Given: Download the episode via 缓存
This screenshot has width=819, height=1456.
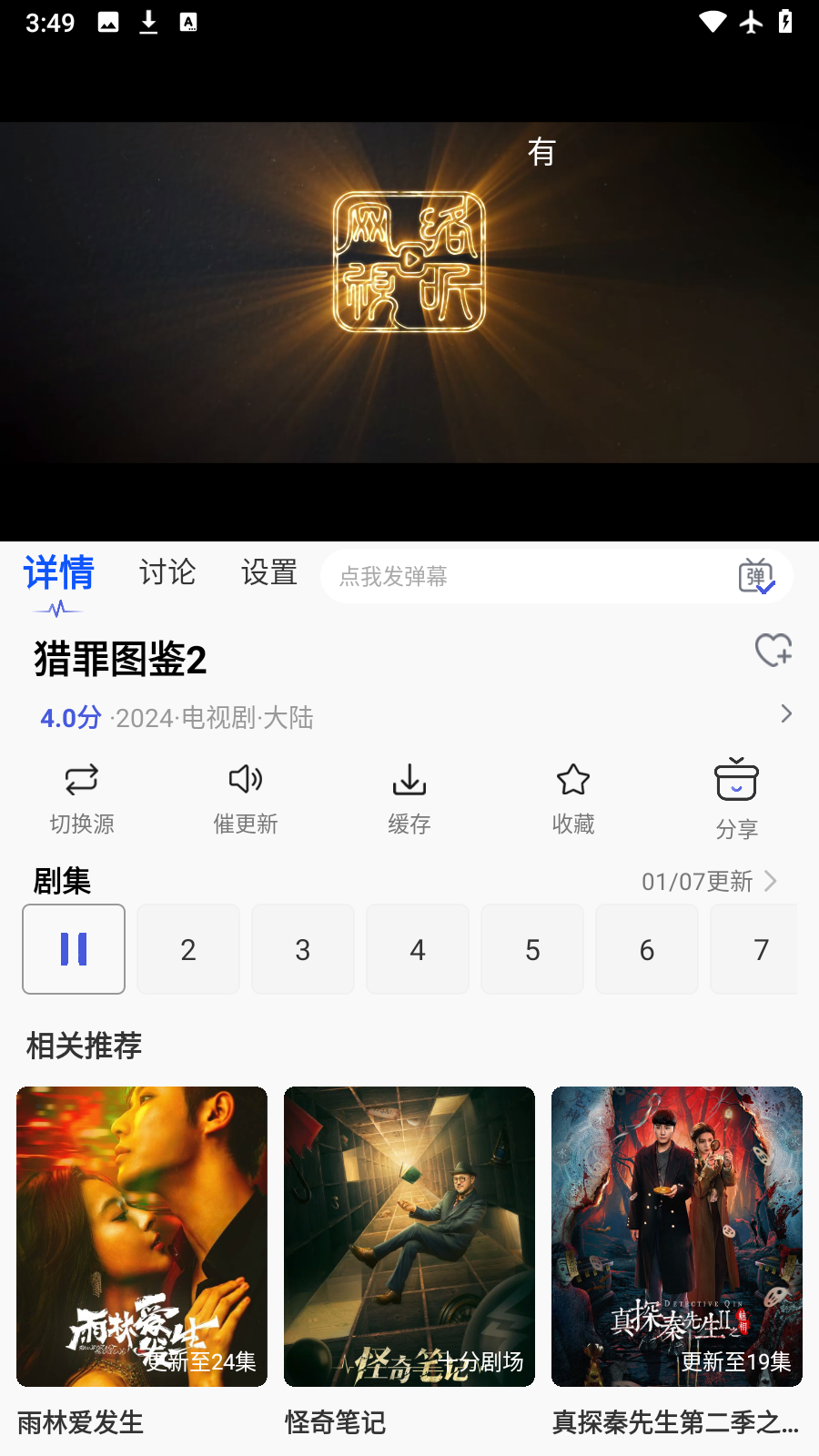Looking at the screenshot, I should [x=409, y=797].
